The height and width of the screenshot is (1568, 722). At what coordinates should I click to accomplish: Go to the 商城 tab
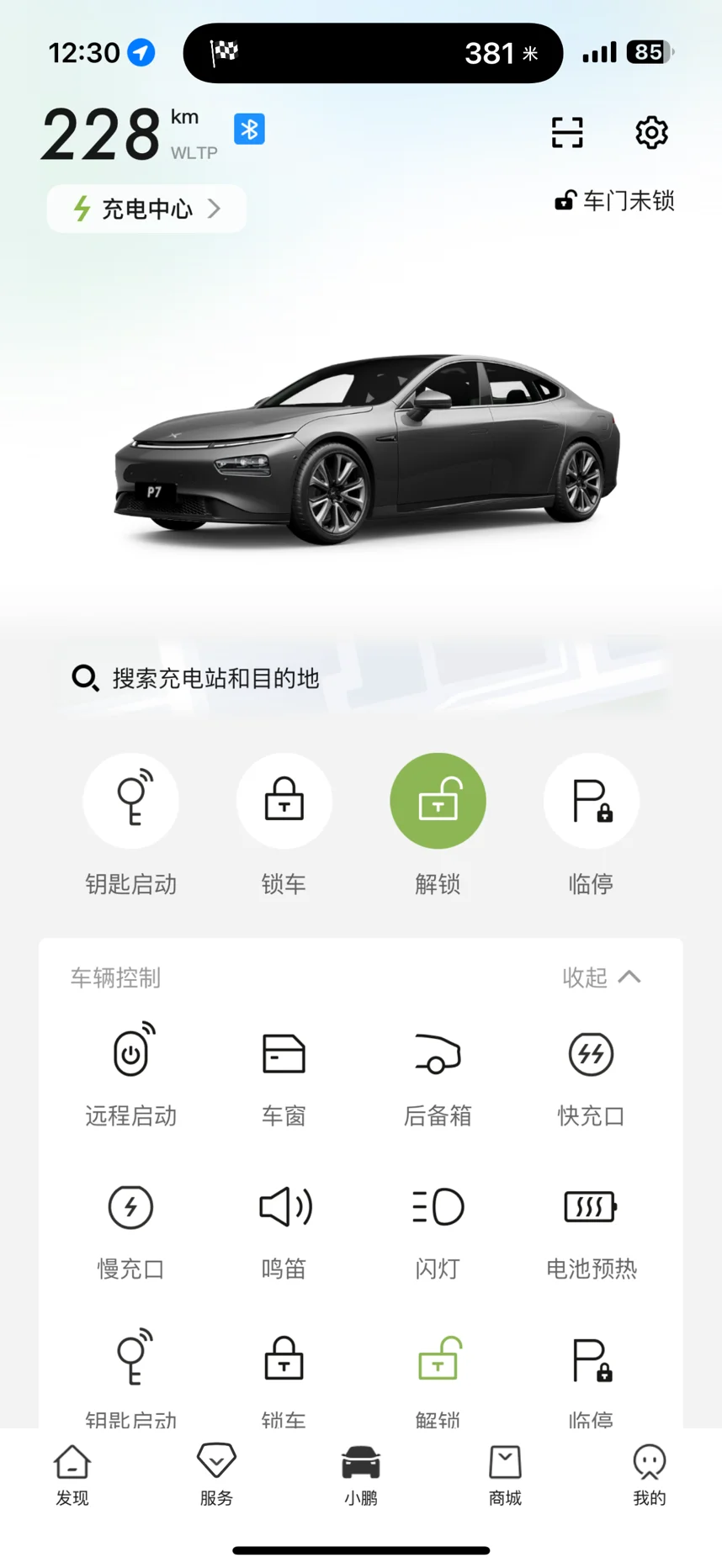coord(505,1475)
